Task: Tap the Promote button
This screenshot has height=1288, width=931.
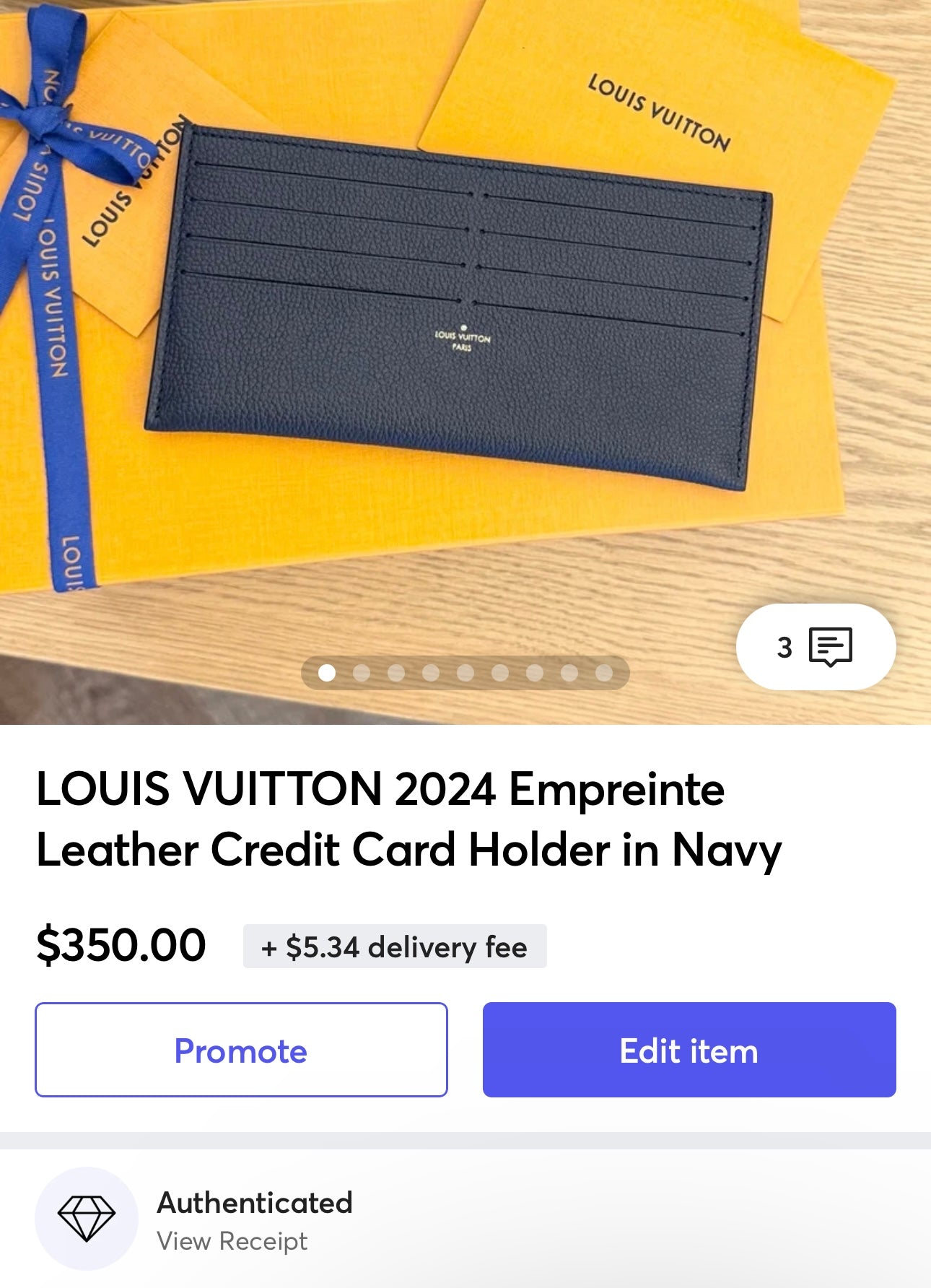Action: (x=241, y=1050)
